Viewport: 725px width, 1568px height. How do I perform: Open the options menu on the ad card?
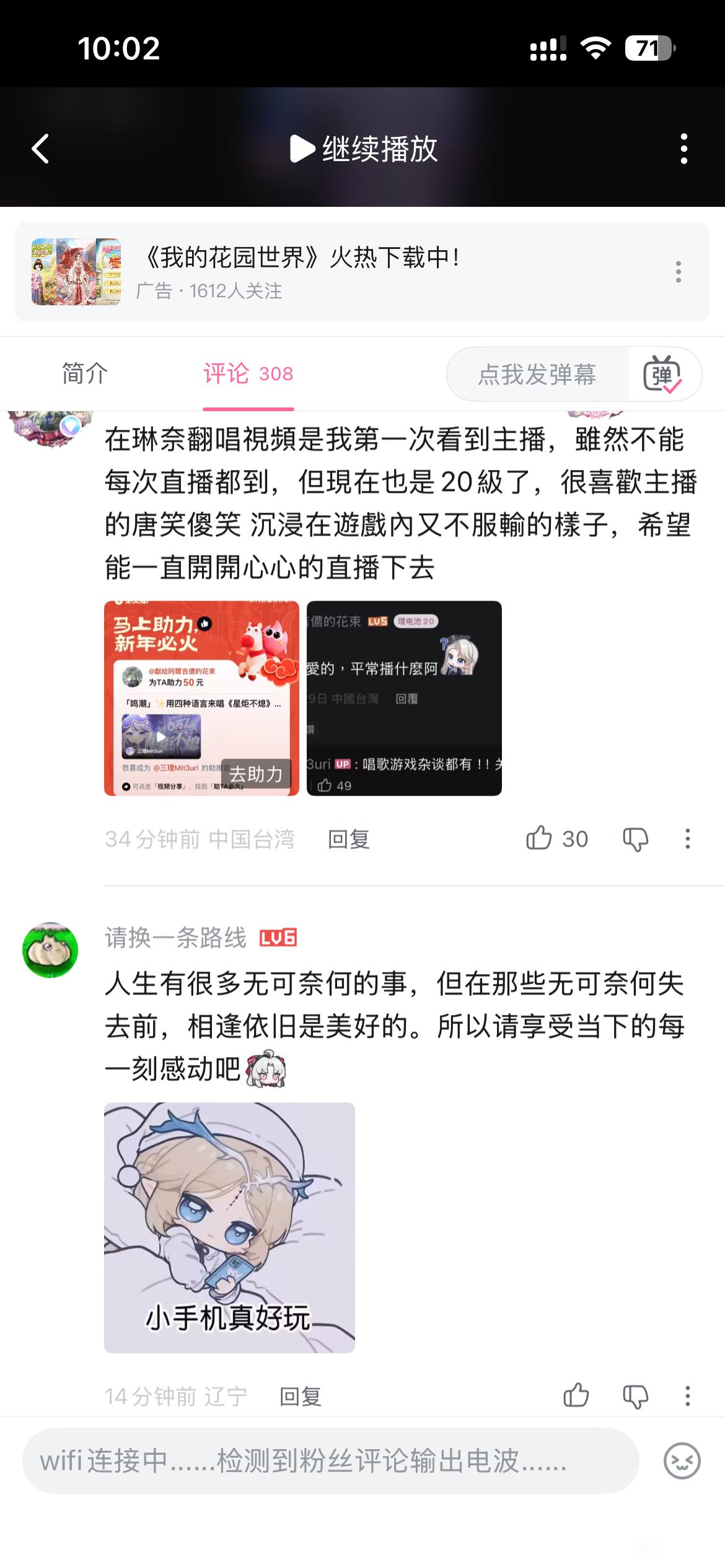pos(679,272)
